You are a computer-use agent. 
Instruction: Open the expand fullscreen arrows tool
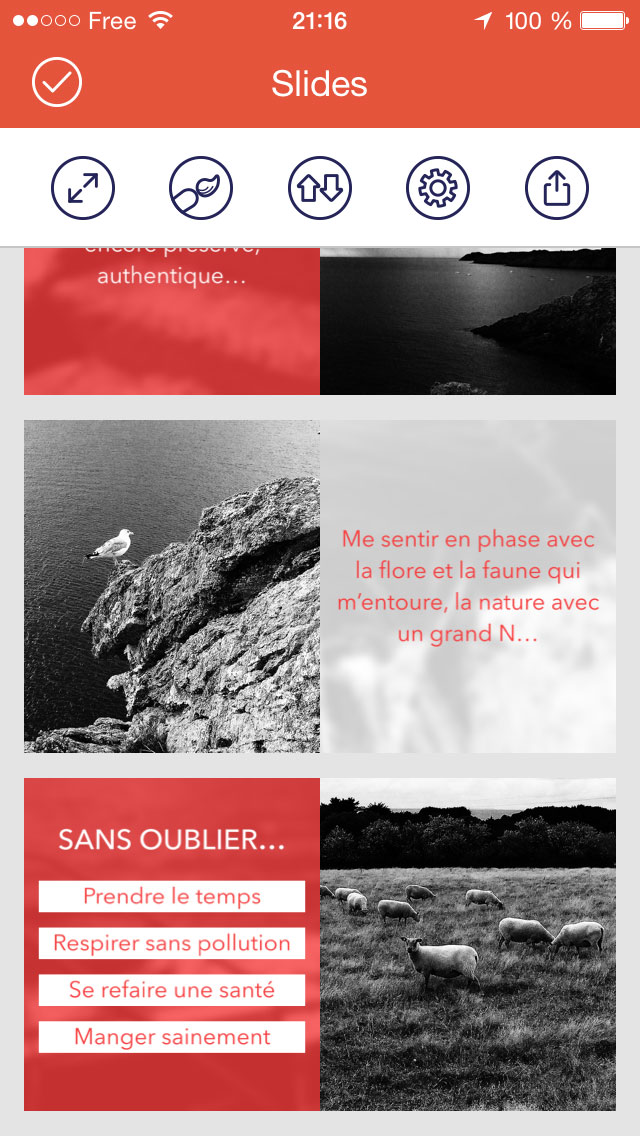83,188
